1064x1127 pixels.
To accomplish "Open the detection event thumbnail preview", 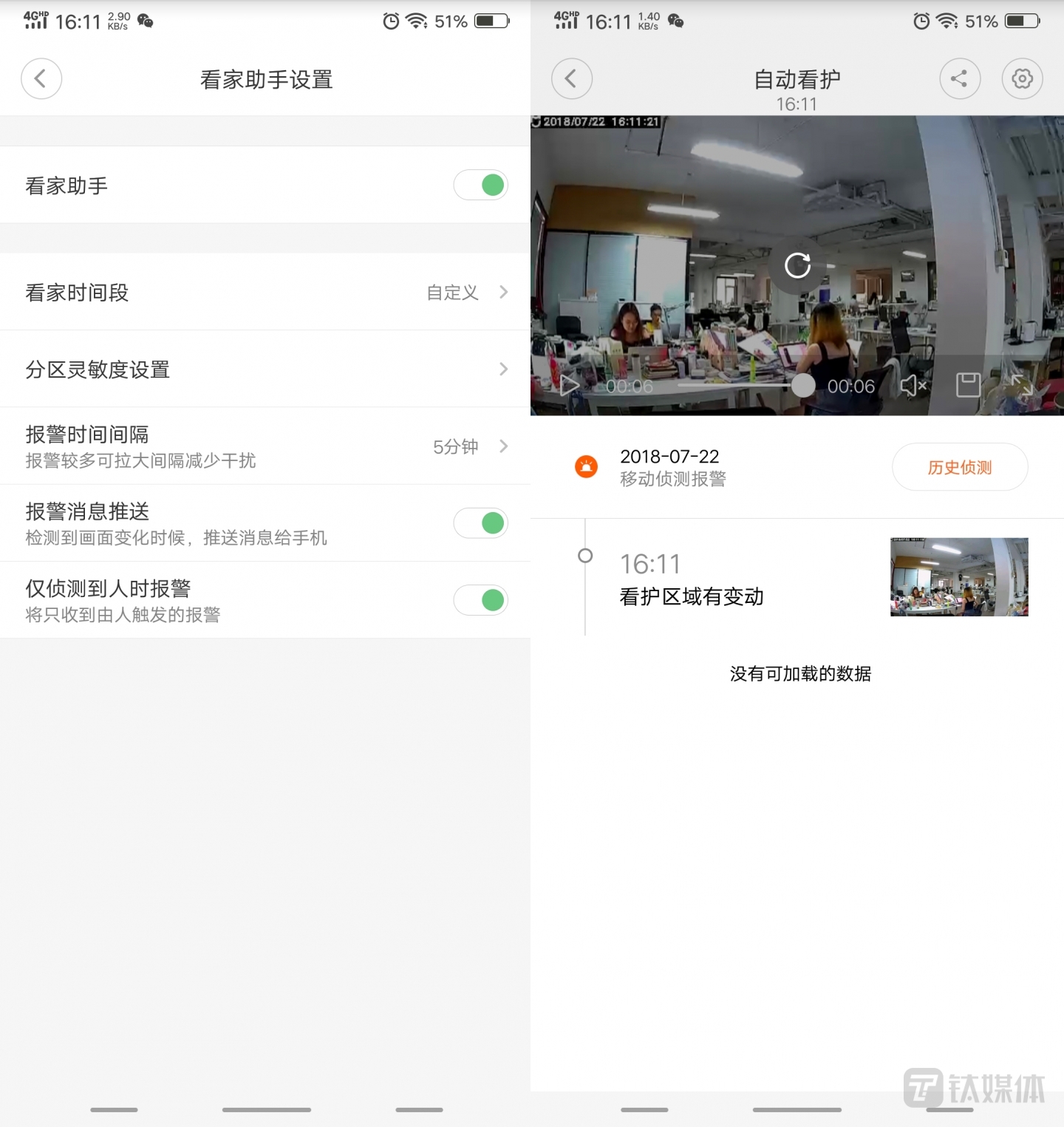I will (x=958, y=577).
